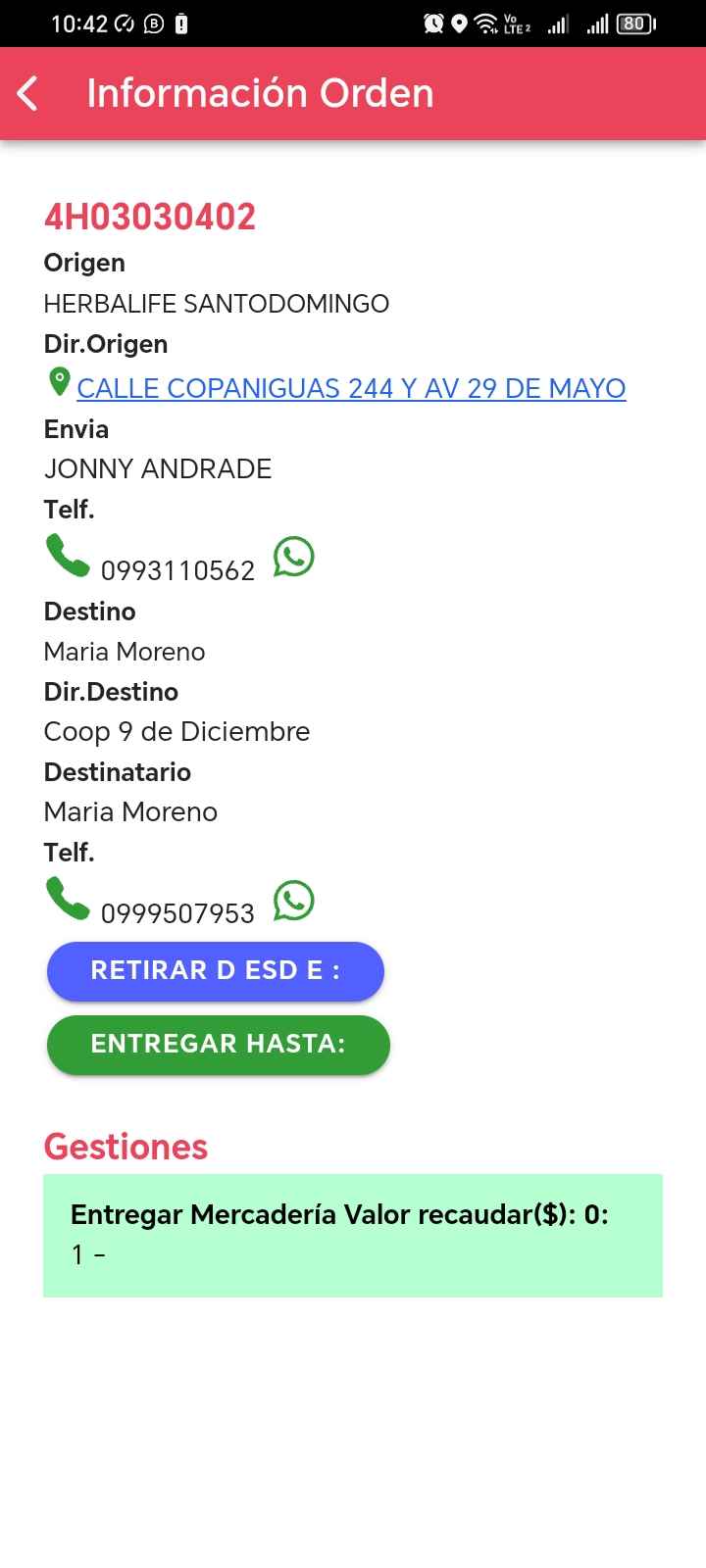706x1568 pixels.
Task: Call sender number 0993110562
Action: [68, 556]
